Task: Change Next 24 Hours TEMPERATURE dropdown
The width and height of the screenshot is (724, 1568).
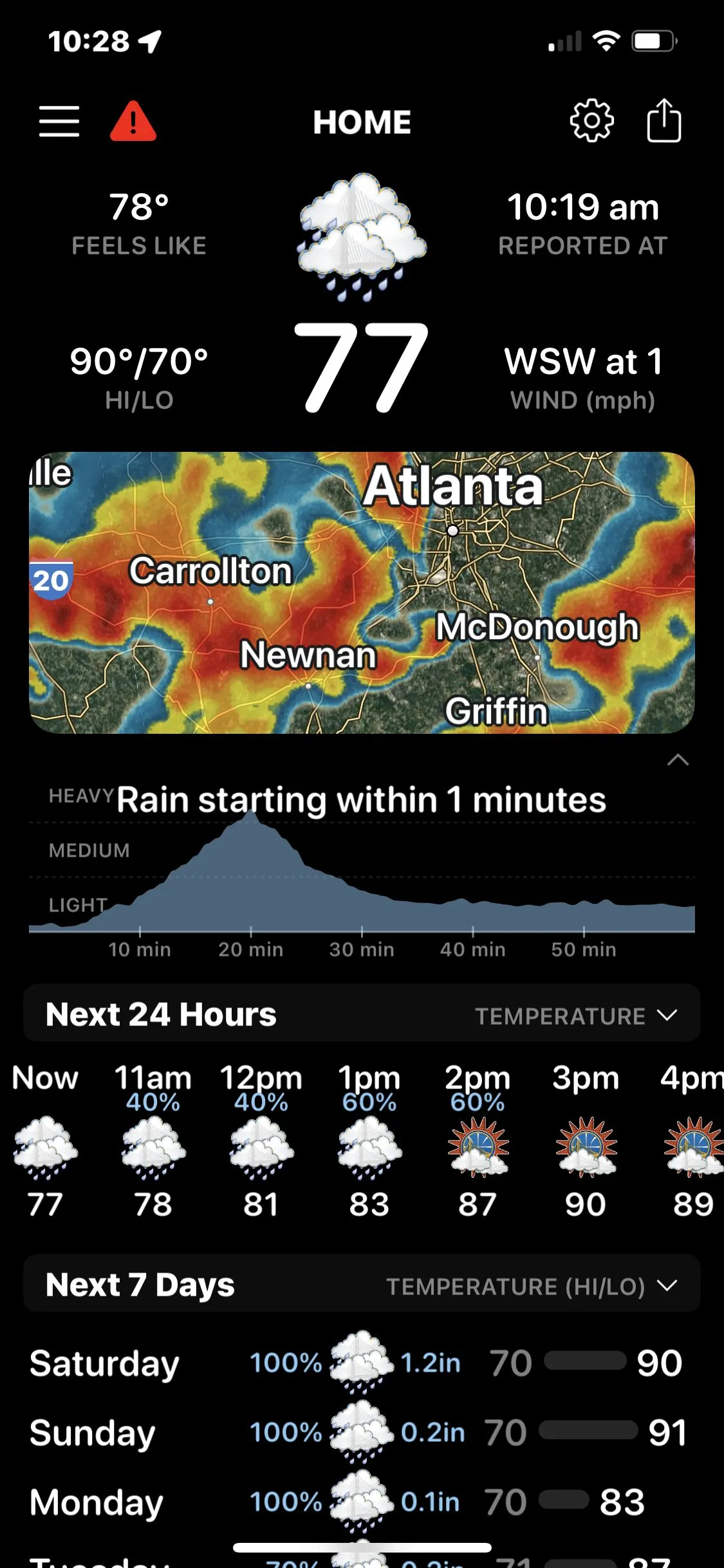Action: [576, 1016]
